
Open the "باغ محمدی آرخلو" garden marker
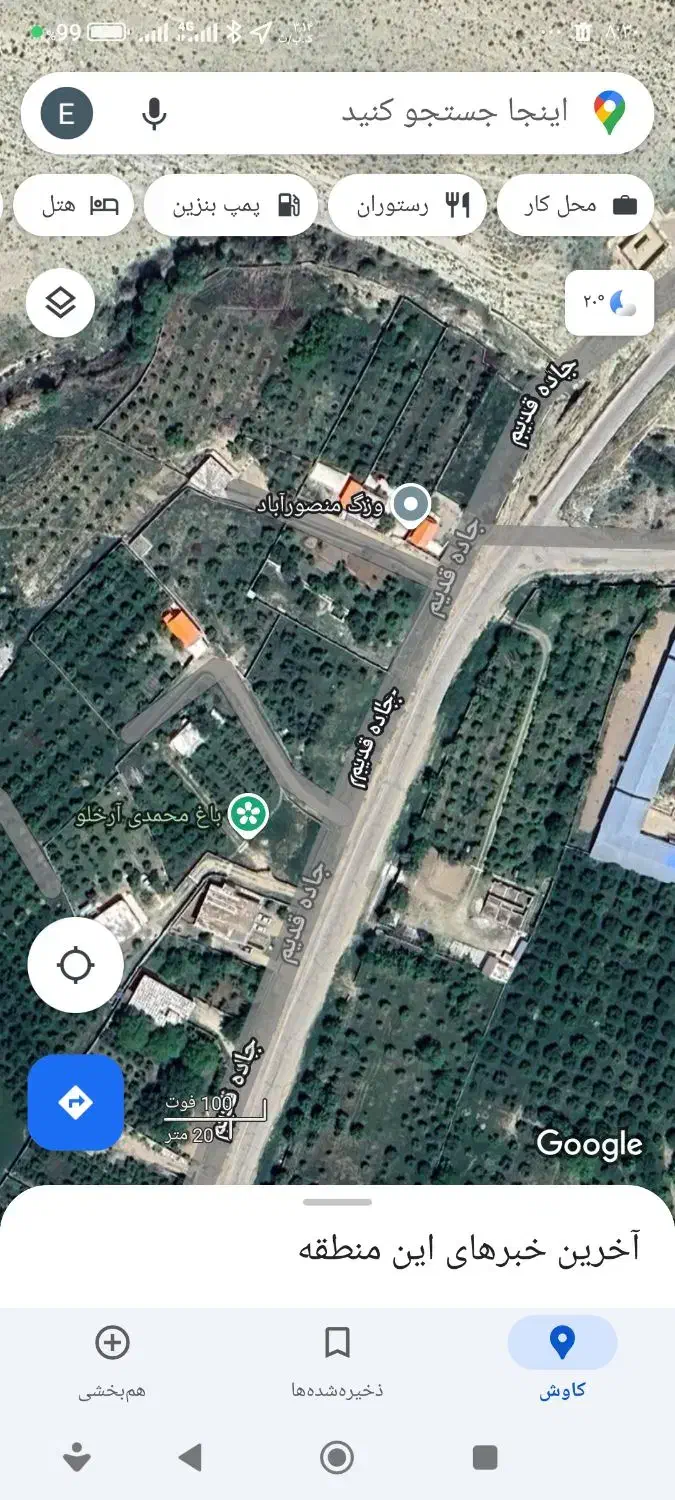[248, 815]
